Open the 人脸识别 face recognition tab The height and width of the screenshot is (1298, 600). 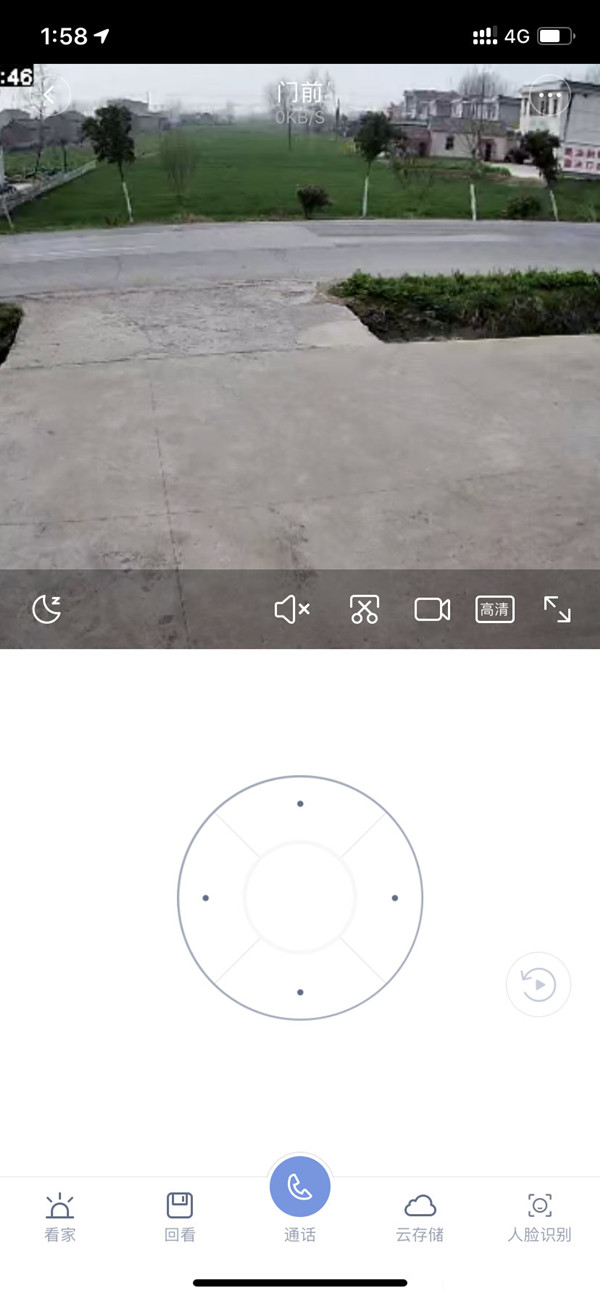[x=539, y=1217]
